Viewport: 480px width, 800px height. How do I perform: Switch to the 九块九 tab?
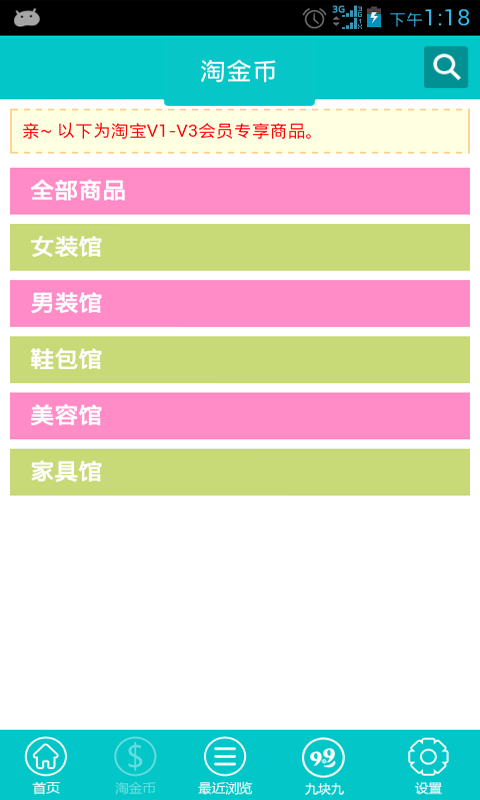coord(324,765)
